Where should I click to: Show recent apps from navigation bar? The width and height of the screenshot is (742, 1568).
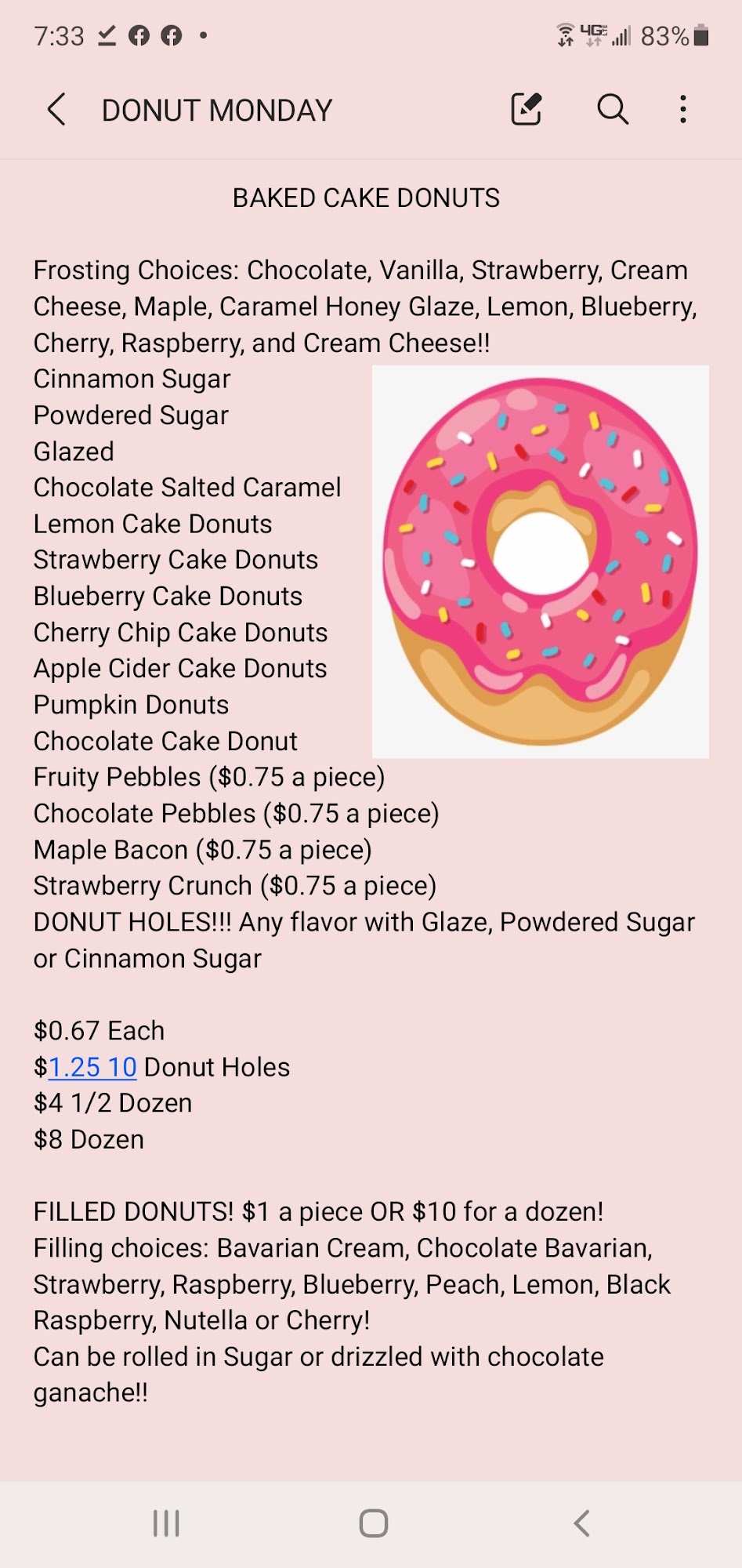click(166, 1523)
